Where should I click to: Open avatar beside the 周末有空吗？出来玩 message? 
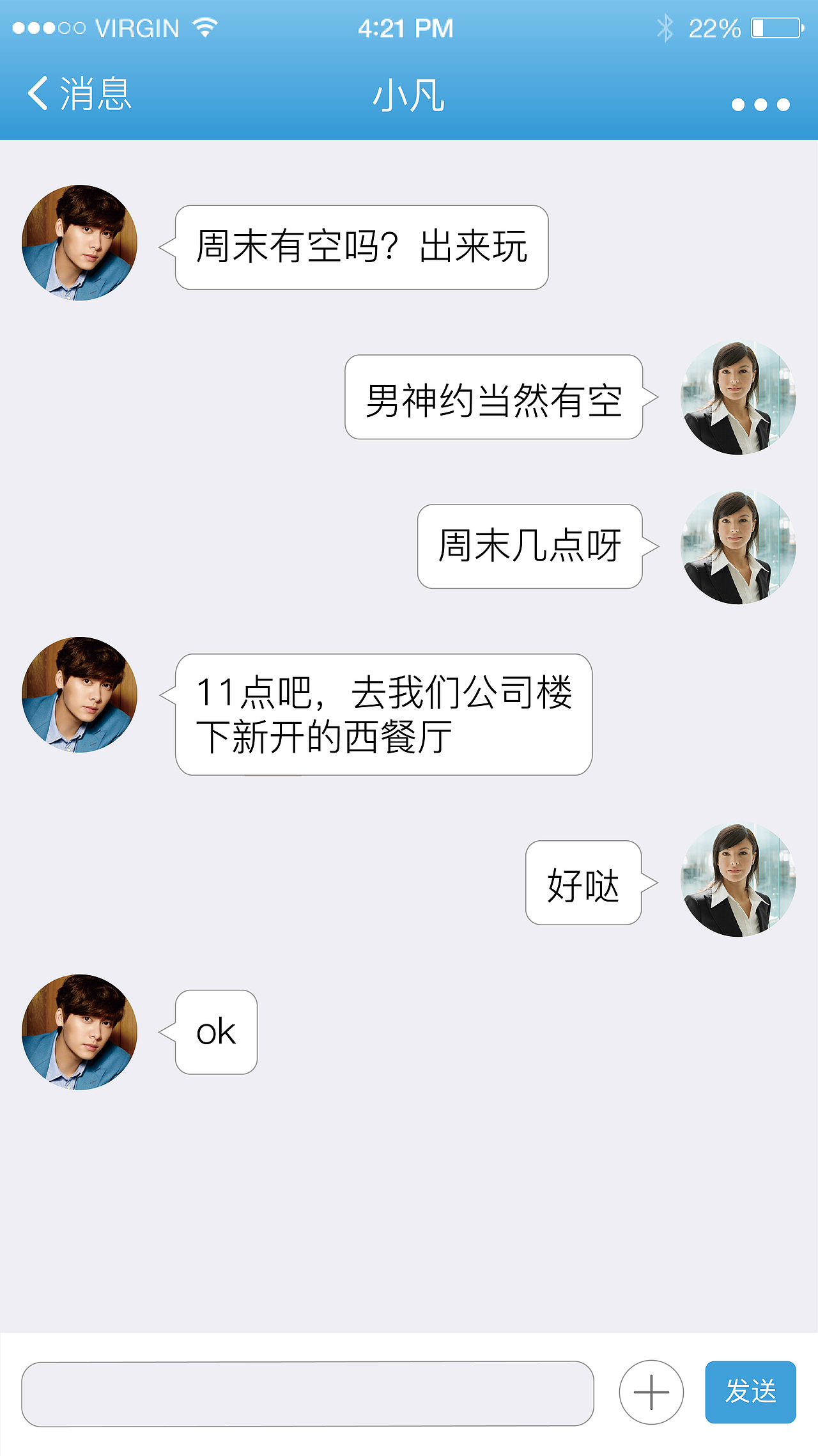pos(79,243)
